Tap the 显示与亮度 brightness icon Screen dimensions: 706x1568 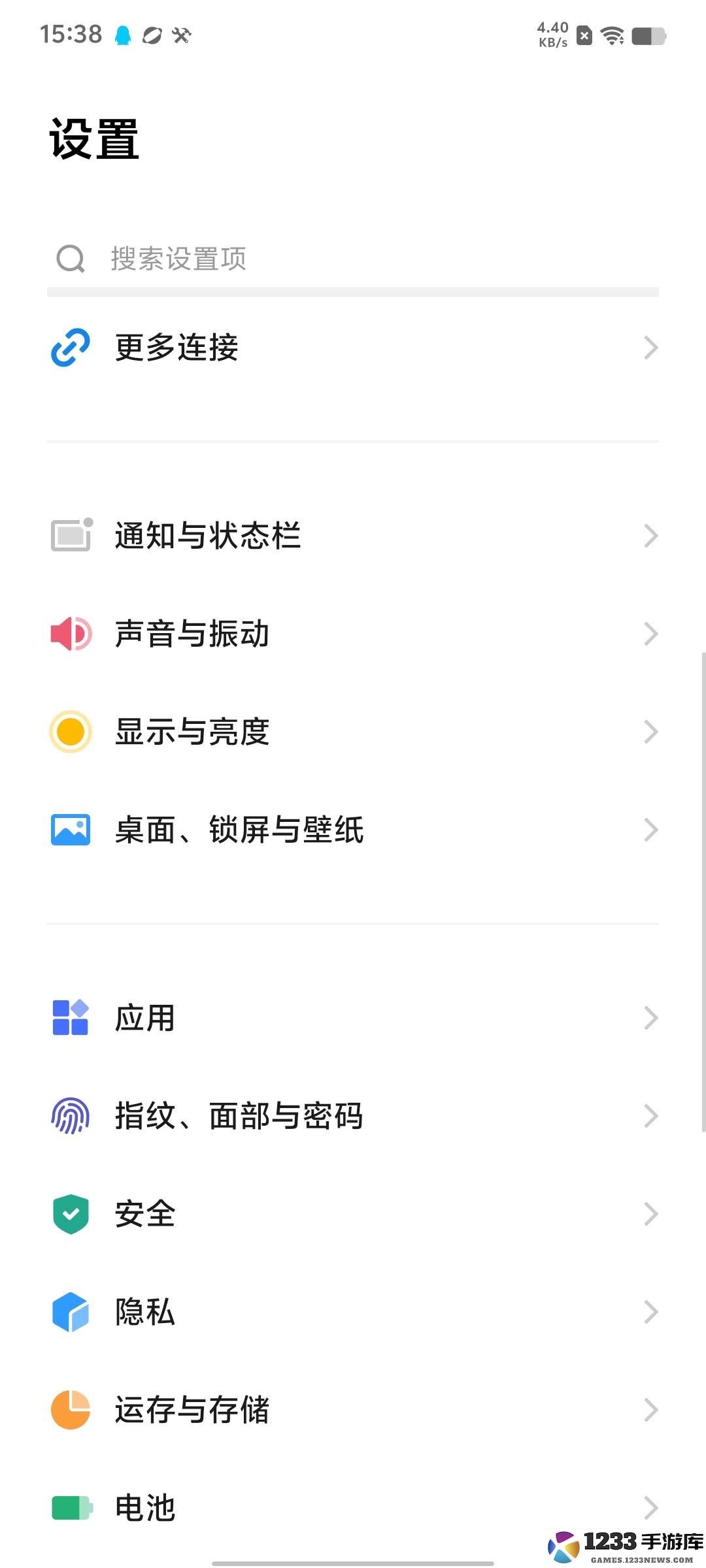pos(70,732)
